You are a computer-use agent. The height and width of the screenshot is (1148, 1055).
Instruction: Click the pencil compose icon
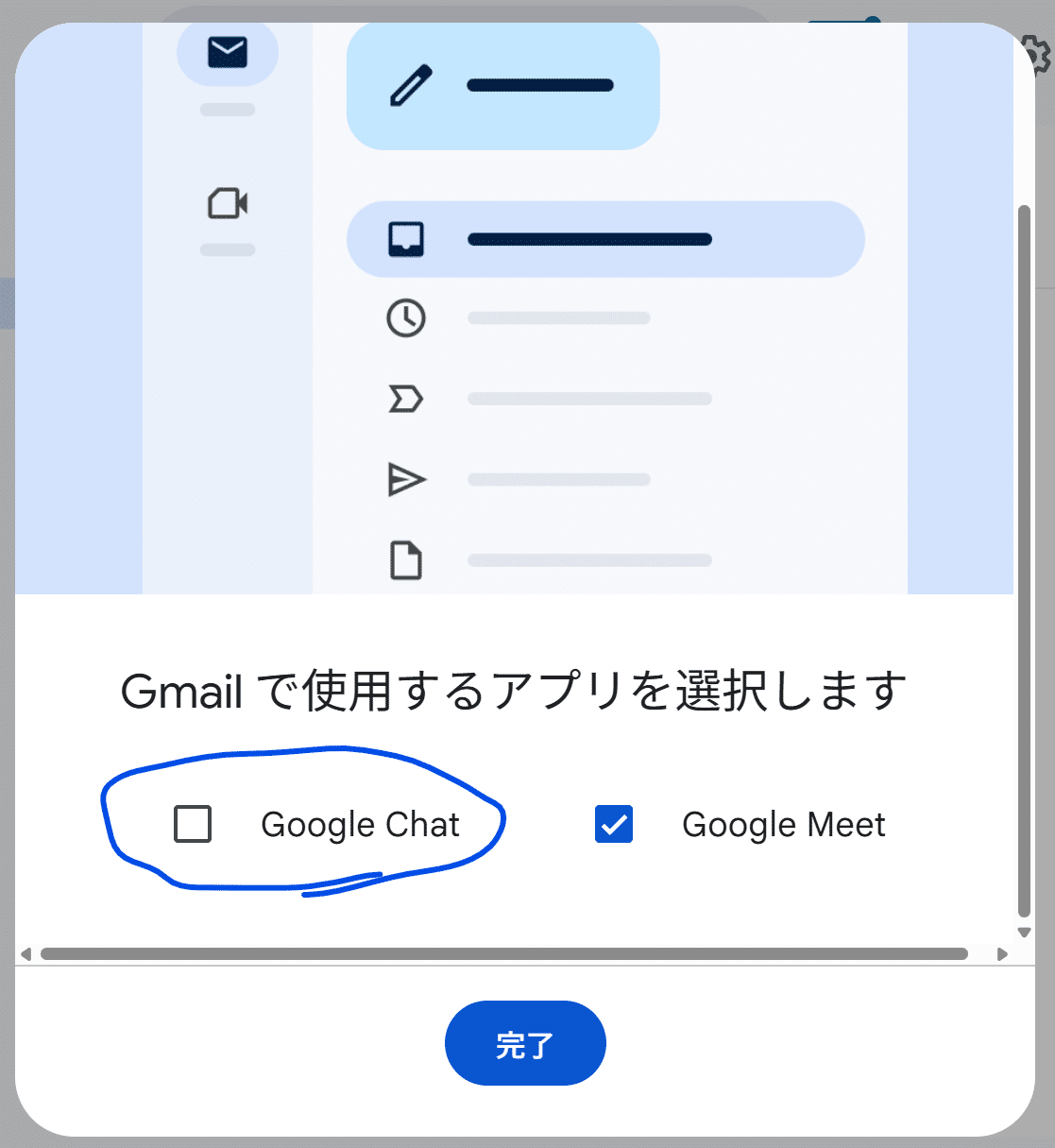tap(410, 86)
